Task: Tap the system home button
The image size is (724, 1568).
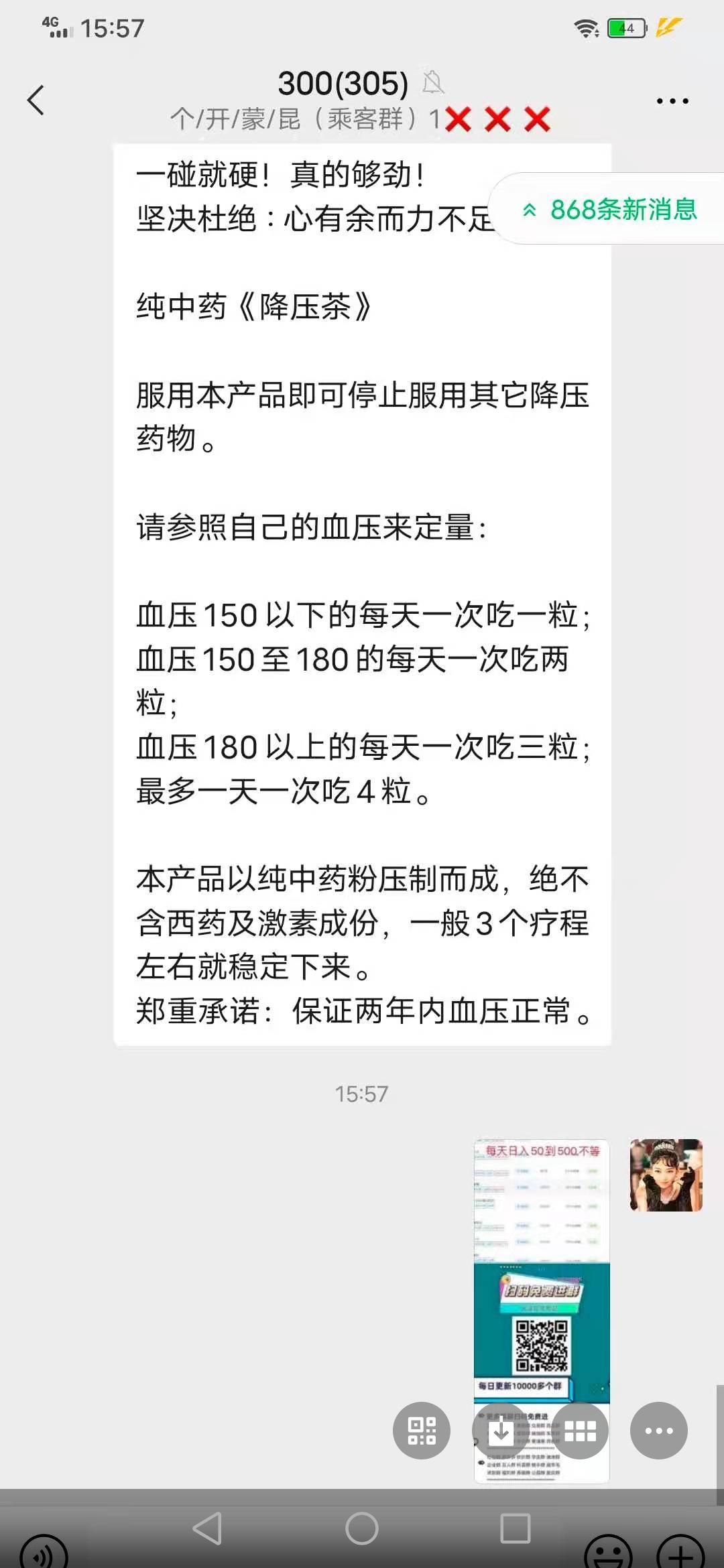Action: pos(362,1529)
